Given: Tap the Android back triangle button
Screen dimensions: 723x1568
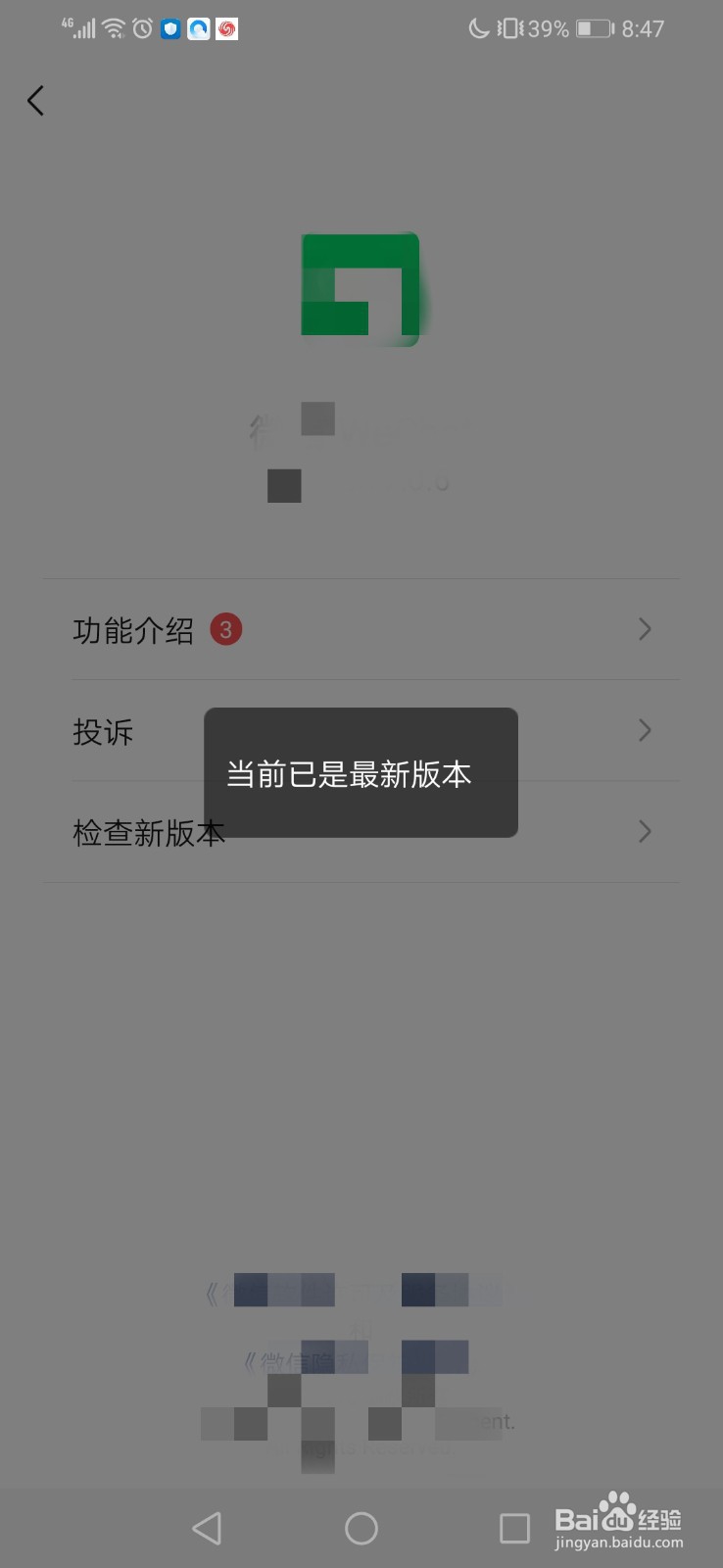Looking at the screenshot, I should click(x=207, y=1527).
